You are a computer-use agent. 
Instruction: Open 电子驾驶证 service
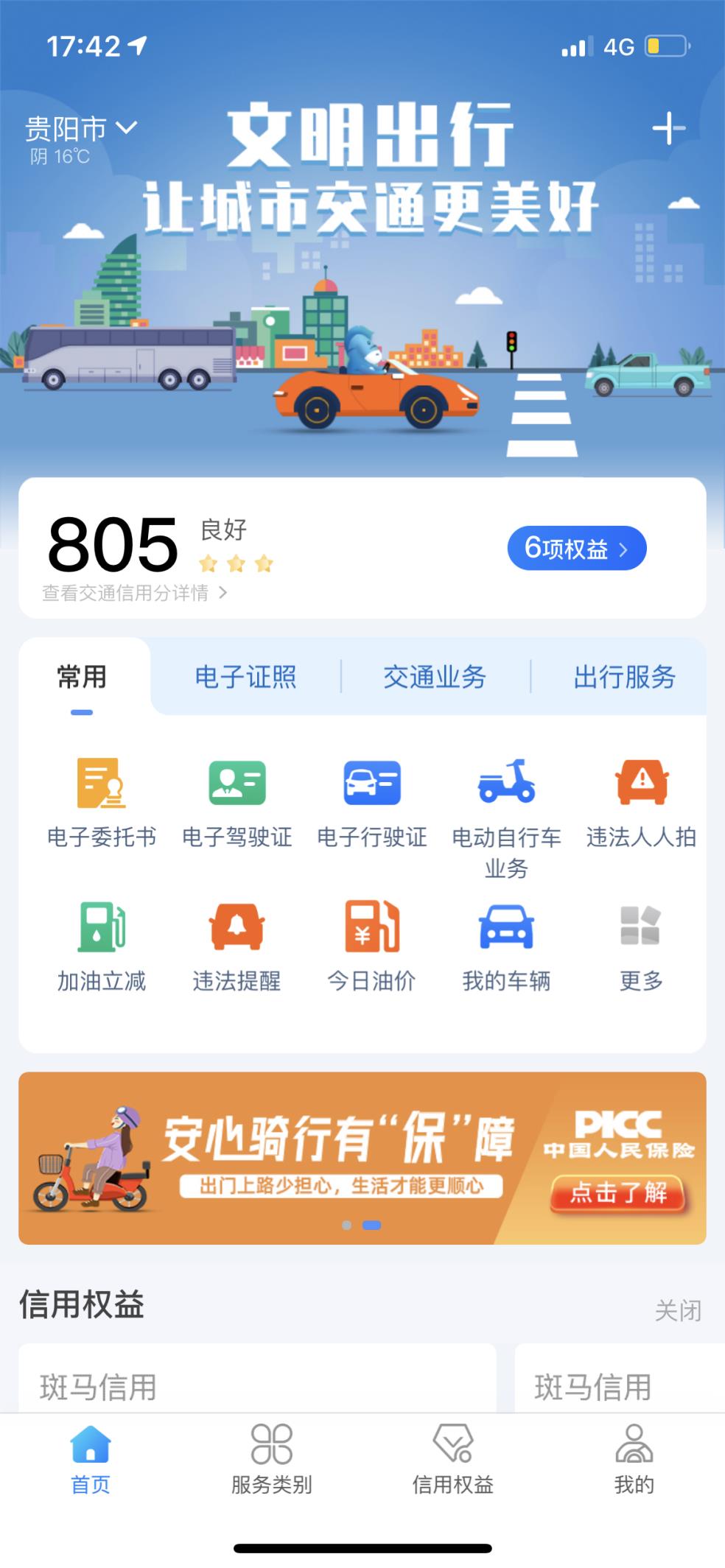pyautogui.click(x=237, y=802)
